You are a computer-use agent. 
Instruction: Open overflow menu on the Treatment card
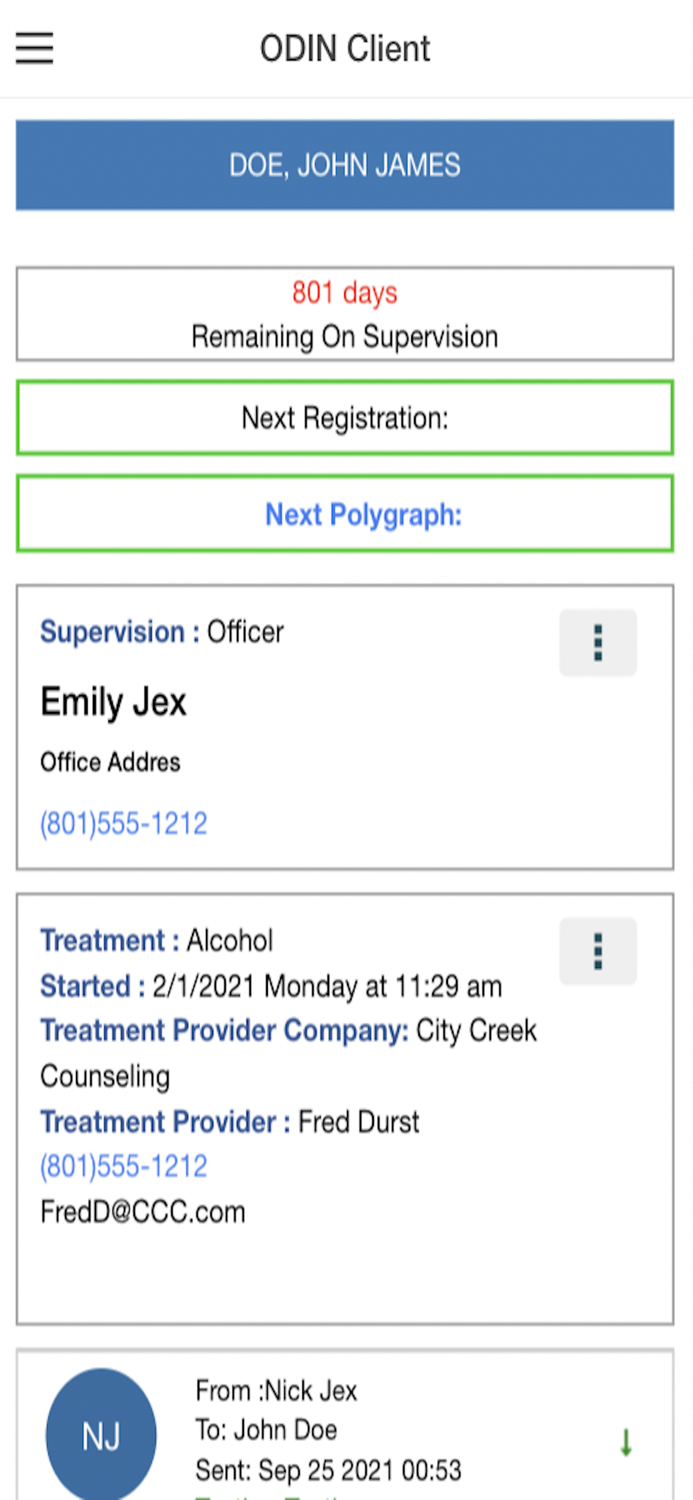[598, 952]
